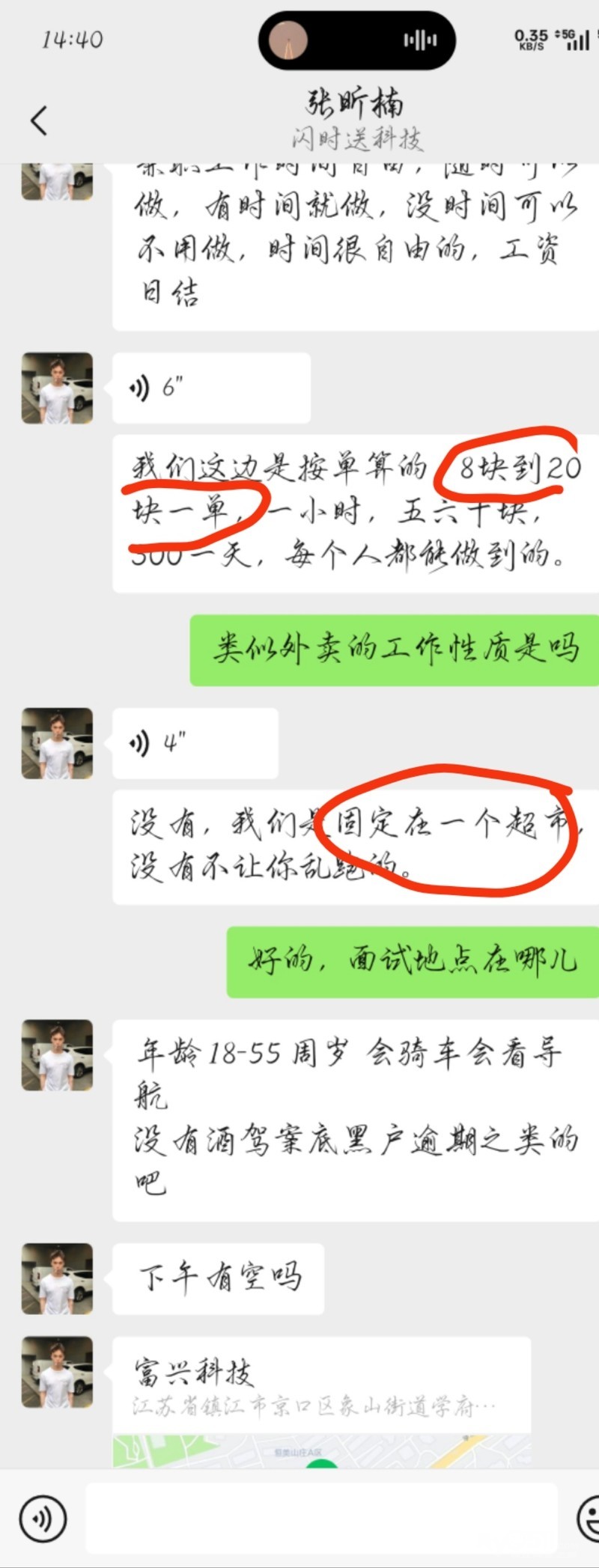599x1568 pixels.
Task: Open sender's avatar beside 下午有空吗
Action: [57, 1279]
